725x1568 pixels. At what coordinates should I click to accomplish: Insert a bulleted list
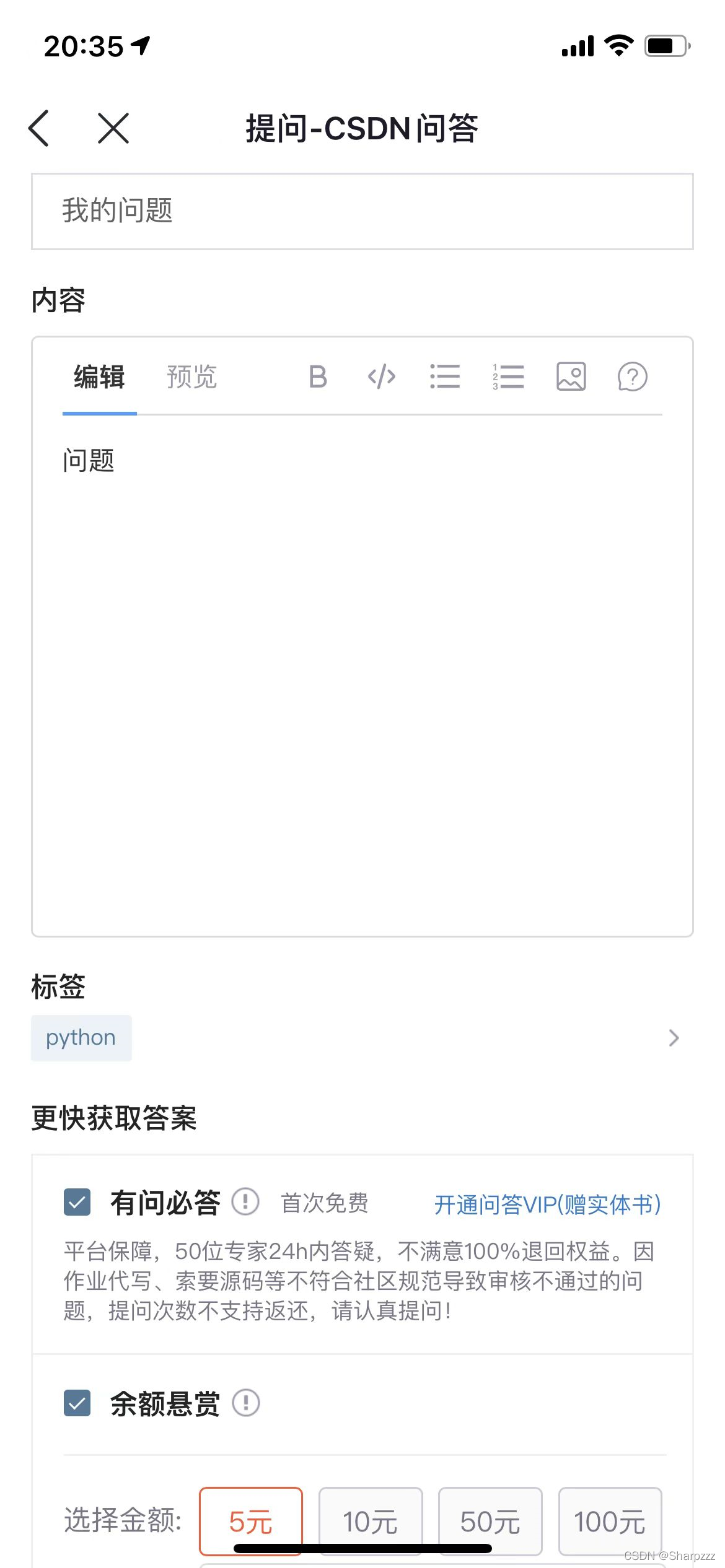coord(445,377)
